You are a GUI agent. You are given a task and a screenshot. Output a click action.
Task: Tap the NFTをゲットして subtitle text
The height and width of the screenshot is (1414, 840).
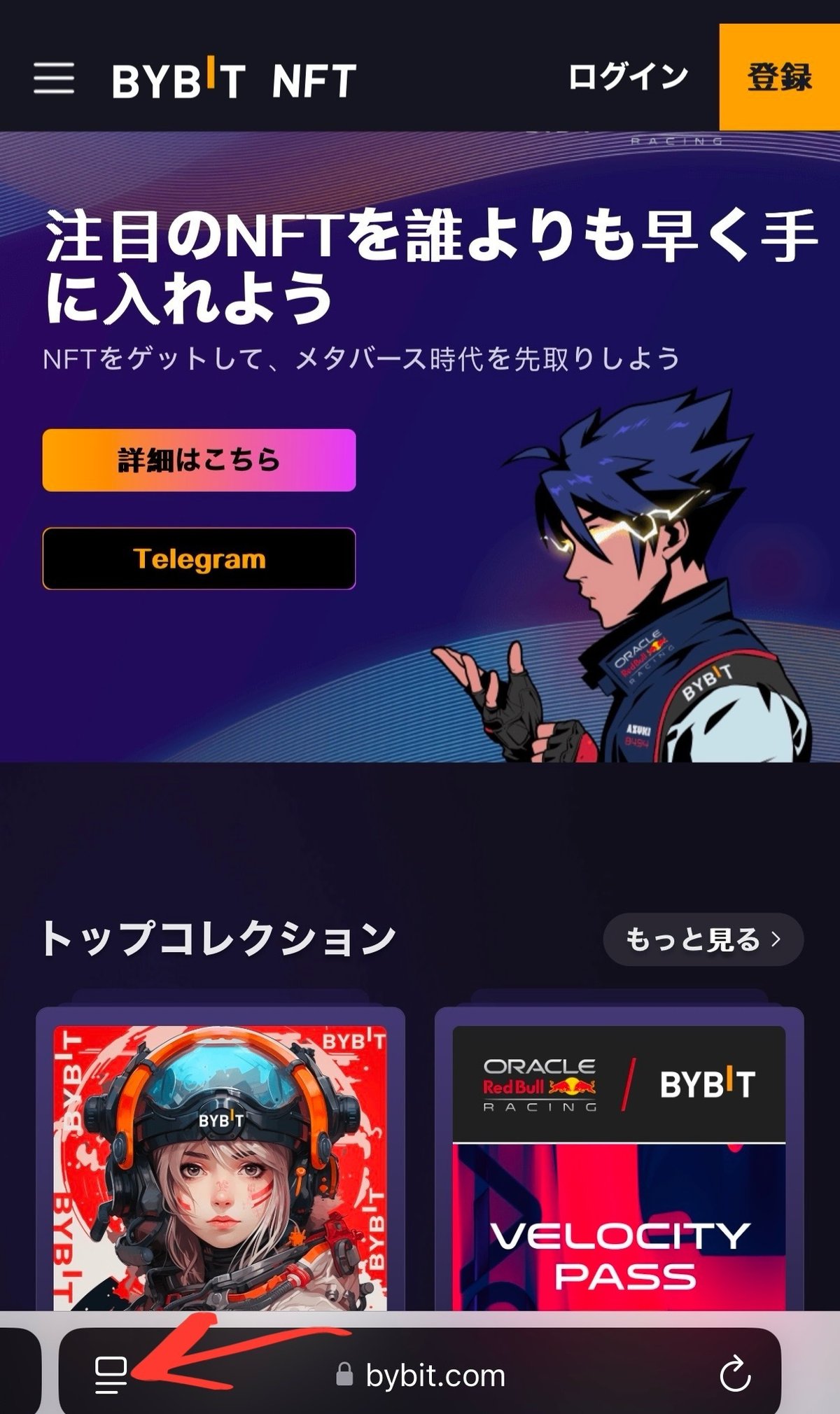coord(364,358)
